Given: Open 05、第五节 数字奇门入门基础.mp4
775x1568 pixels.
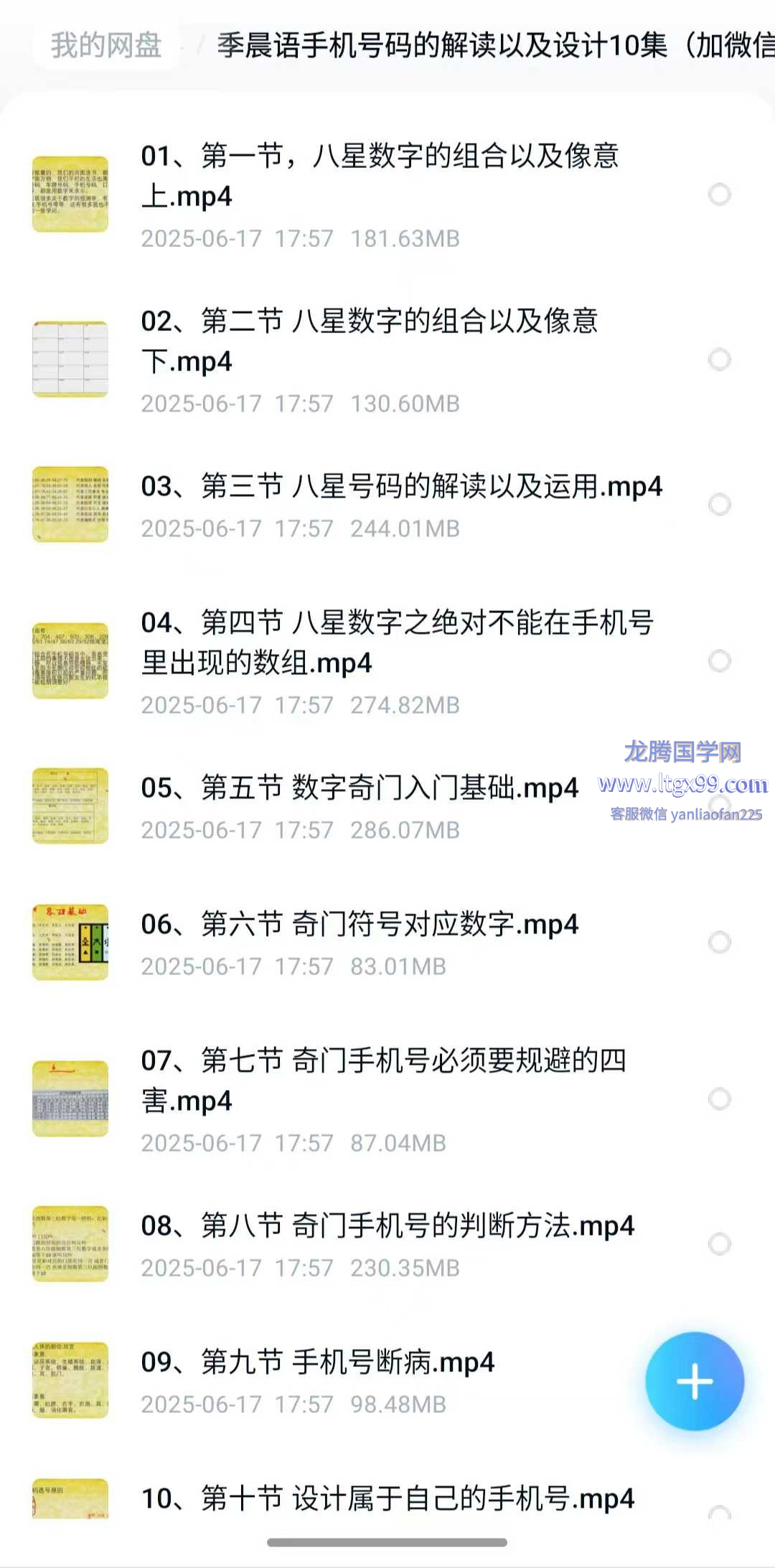Looking at the screenshot, I should (359, 789).
